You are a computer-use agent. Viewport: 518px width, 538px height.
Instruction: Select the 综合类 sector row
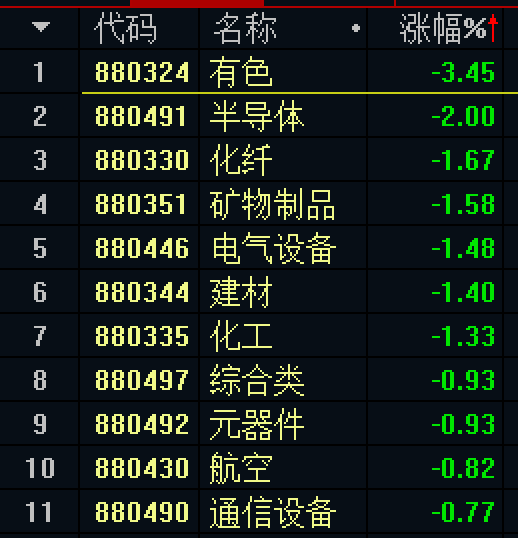click(x=259, y=379)
